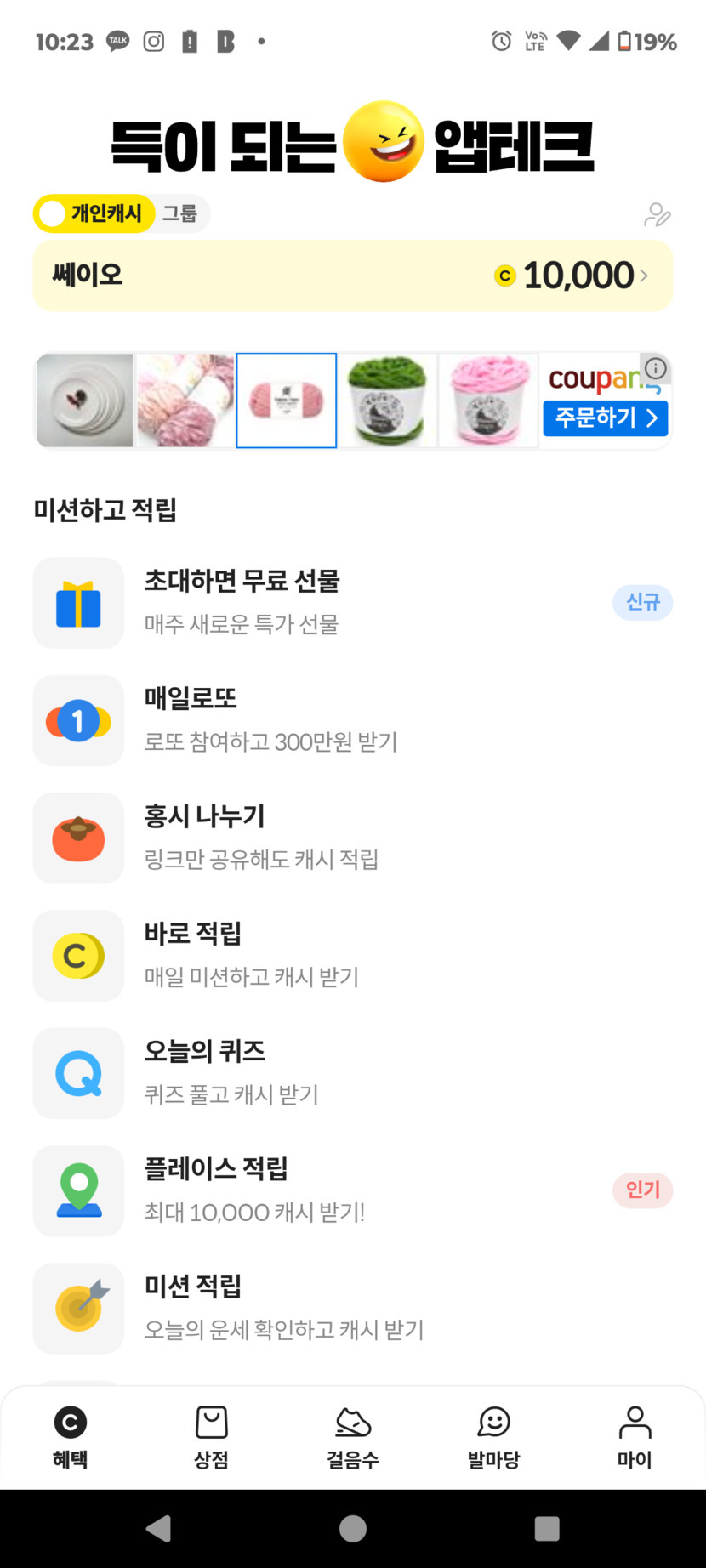706x1568 pixels.
Task: Go to the 마이 tab
Action: [635, 1437]
